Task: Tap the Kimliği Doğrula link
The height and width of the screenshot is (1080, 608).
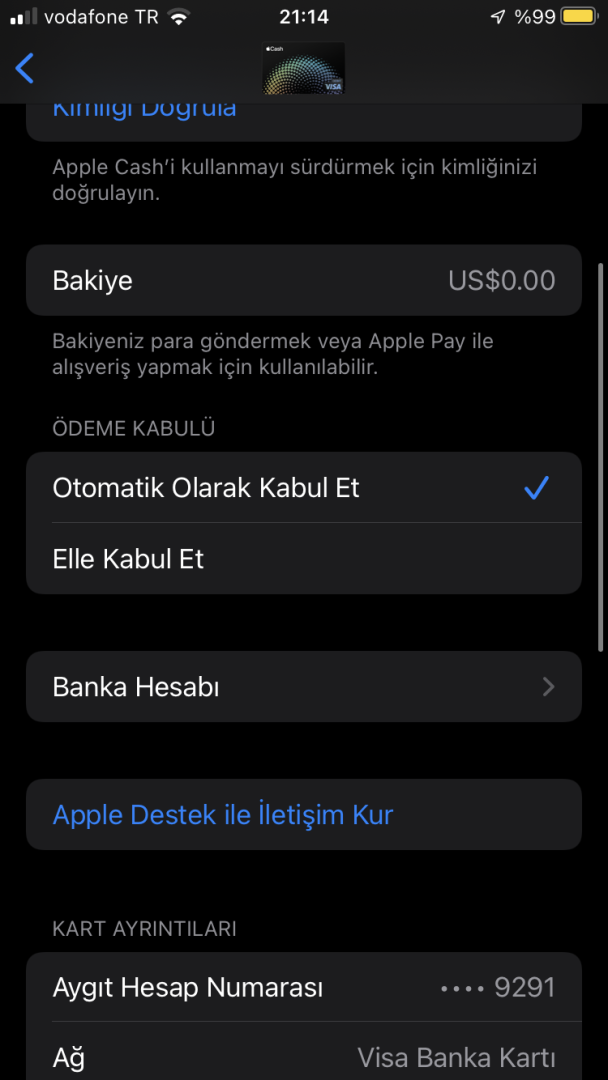Action: click(145, 112)
